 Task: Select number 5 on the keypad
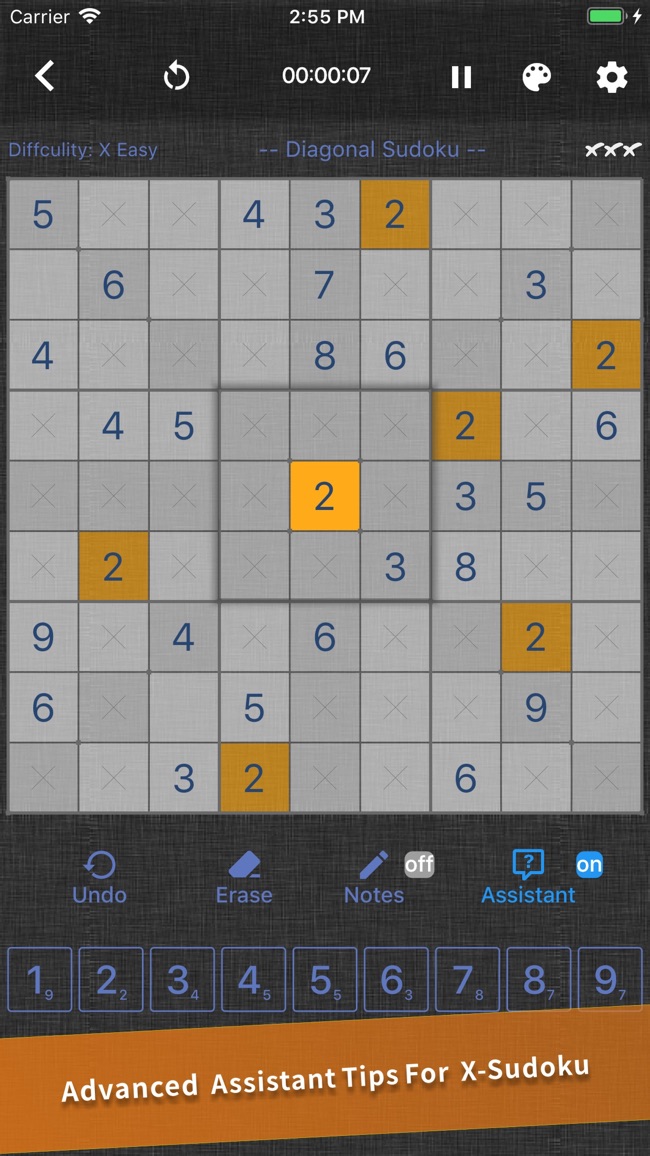click(325, 980)
